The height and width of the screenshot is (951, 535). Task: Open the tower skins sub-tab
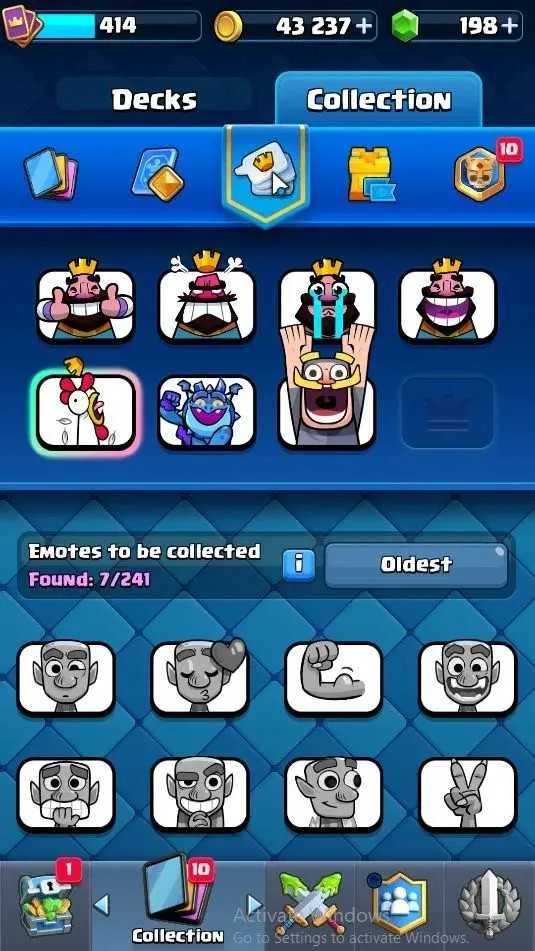[x=370, y=174]
